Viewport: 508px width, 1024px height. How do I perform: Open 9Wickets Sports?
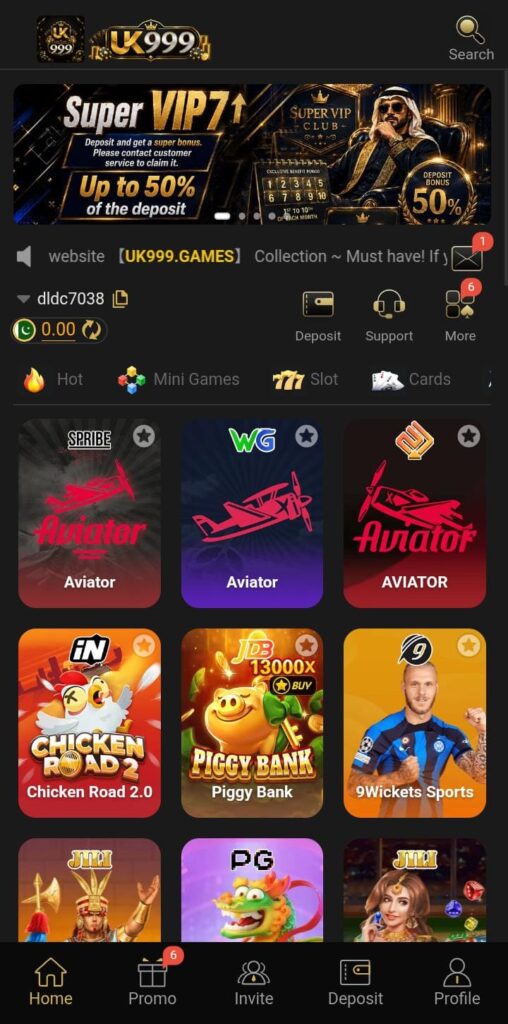(415, 723)
